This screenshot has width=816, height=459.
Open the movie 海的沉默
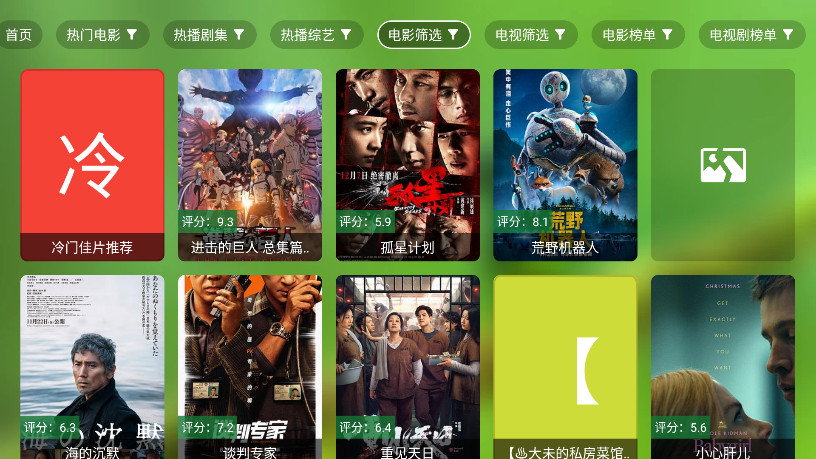92,368
